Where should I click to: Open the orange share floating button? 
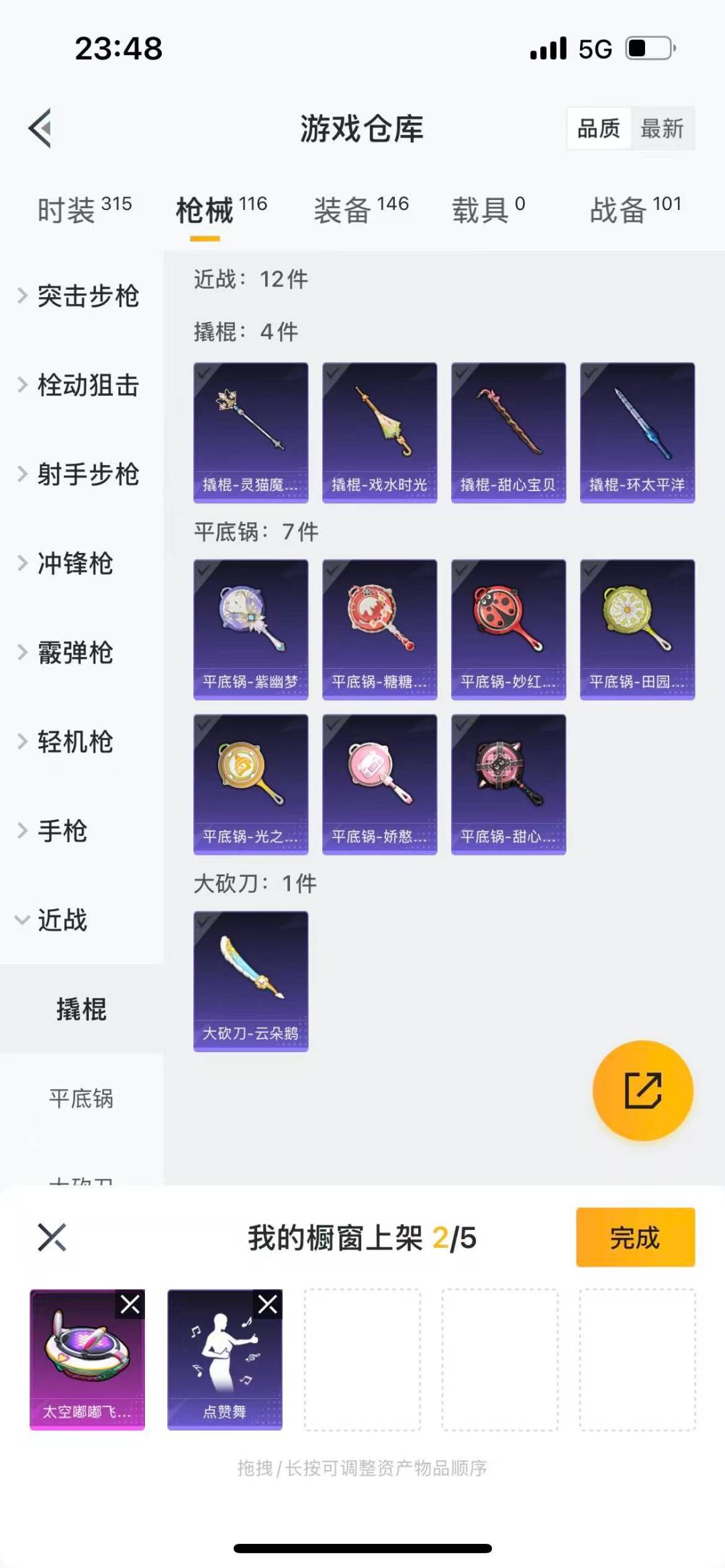click(643, 1090)
